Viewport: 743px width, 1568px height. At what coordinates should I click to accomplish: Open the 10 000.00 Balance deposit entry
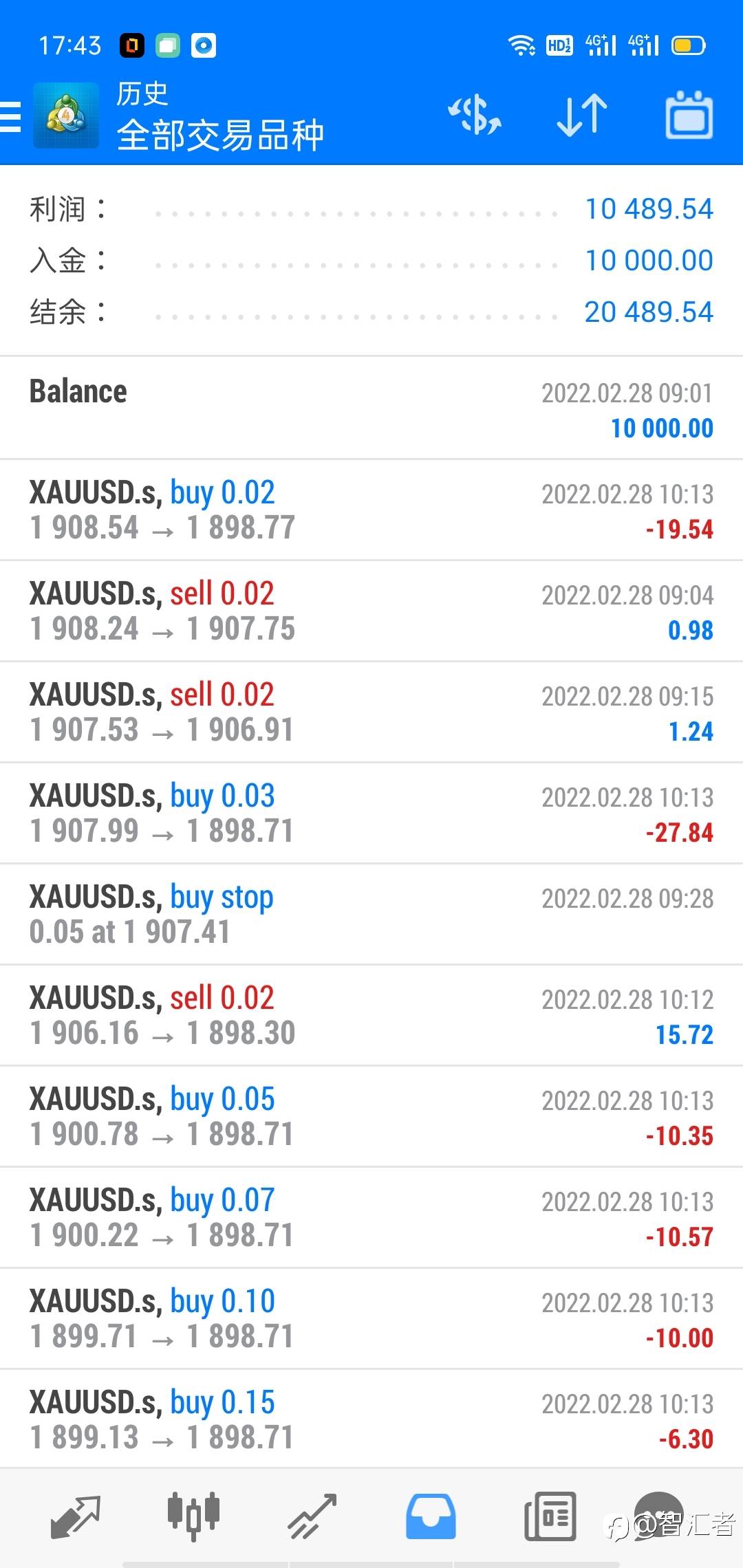tap(371, 409)
